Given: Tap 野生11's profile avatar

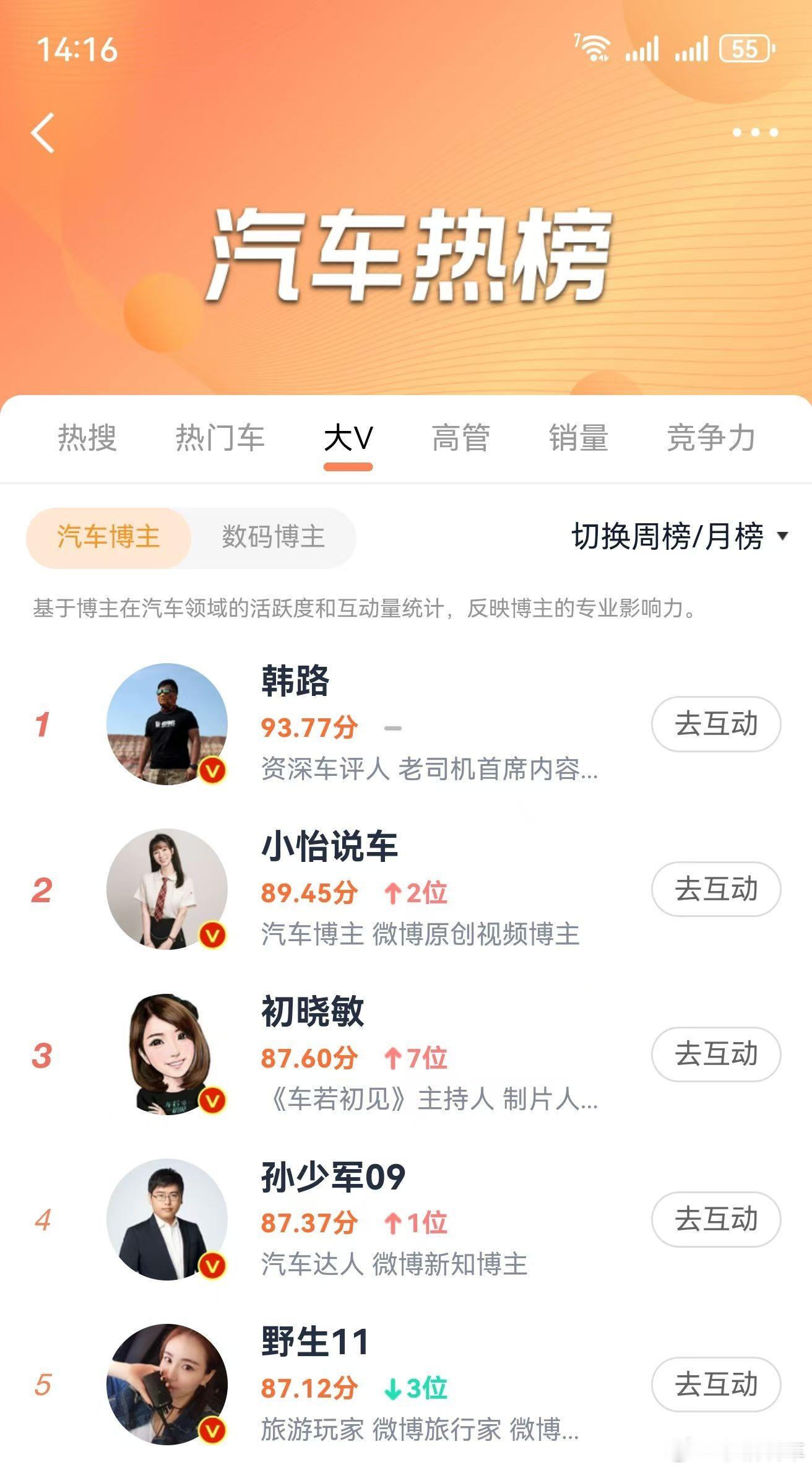Looking at the screenshot, I should point(166,1383).
